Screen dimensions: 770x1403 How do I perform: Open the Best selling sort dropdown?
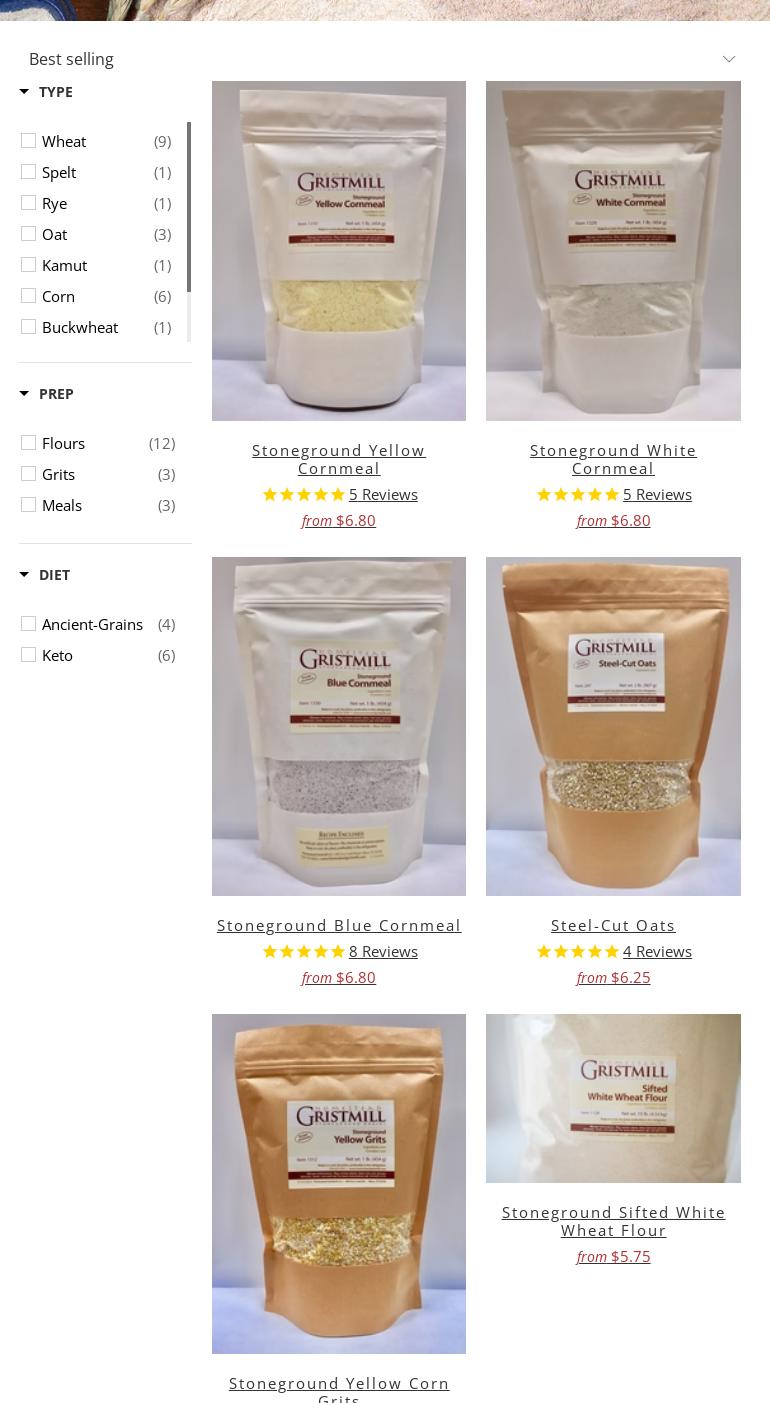tap(380, 59)
